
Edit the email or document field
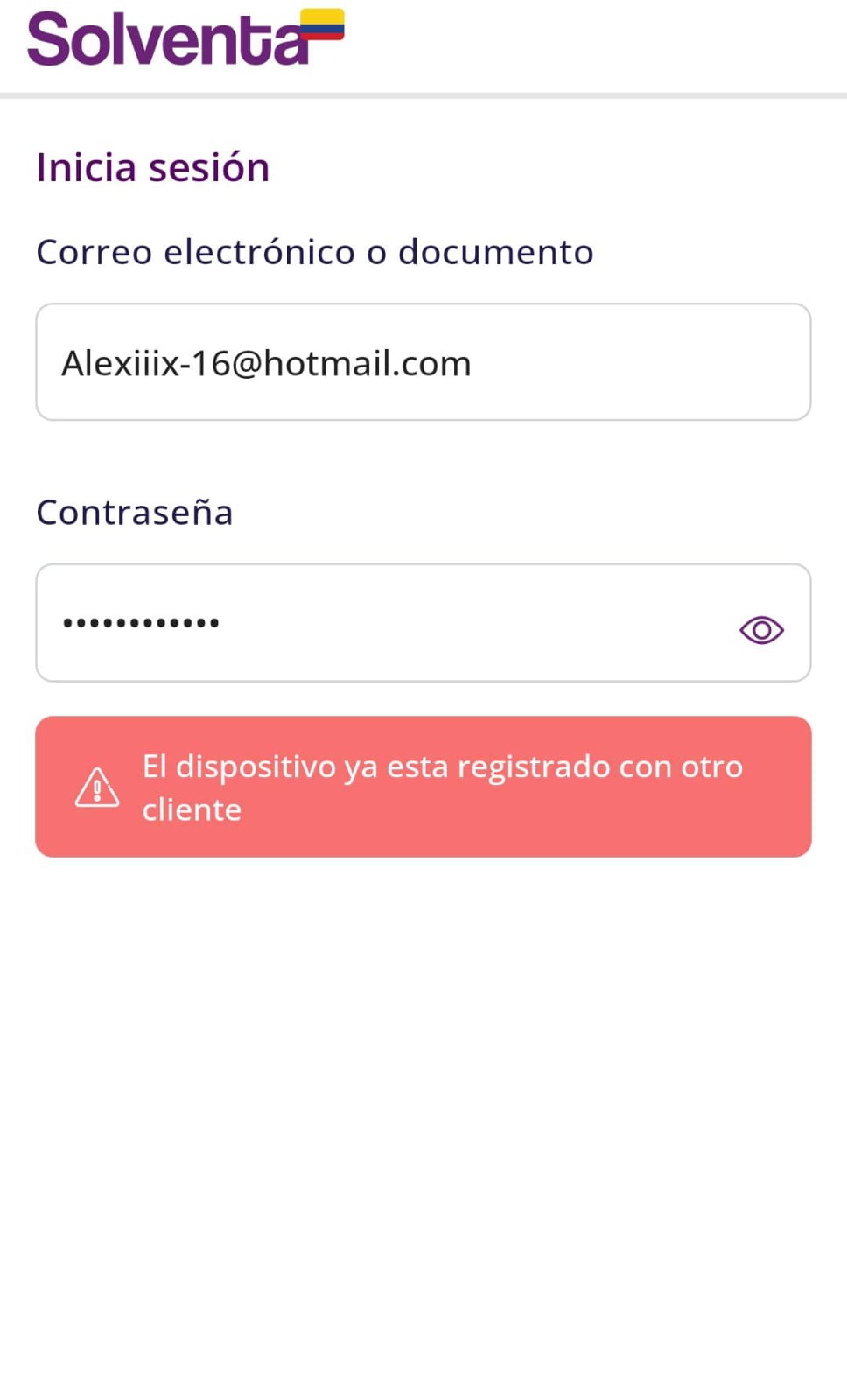pyautogui.click(x=423, y=362)
